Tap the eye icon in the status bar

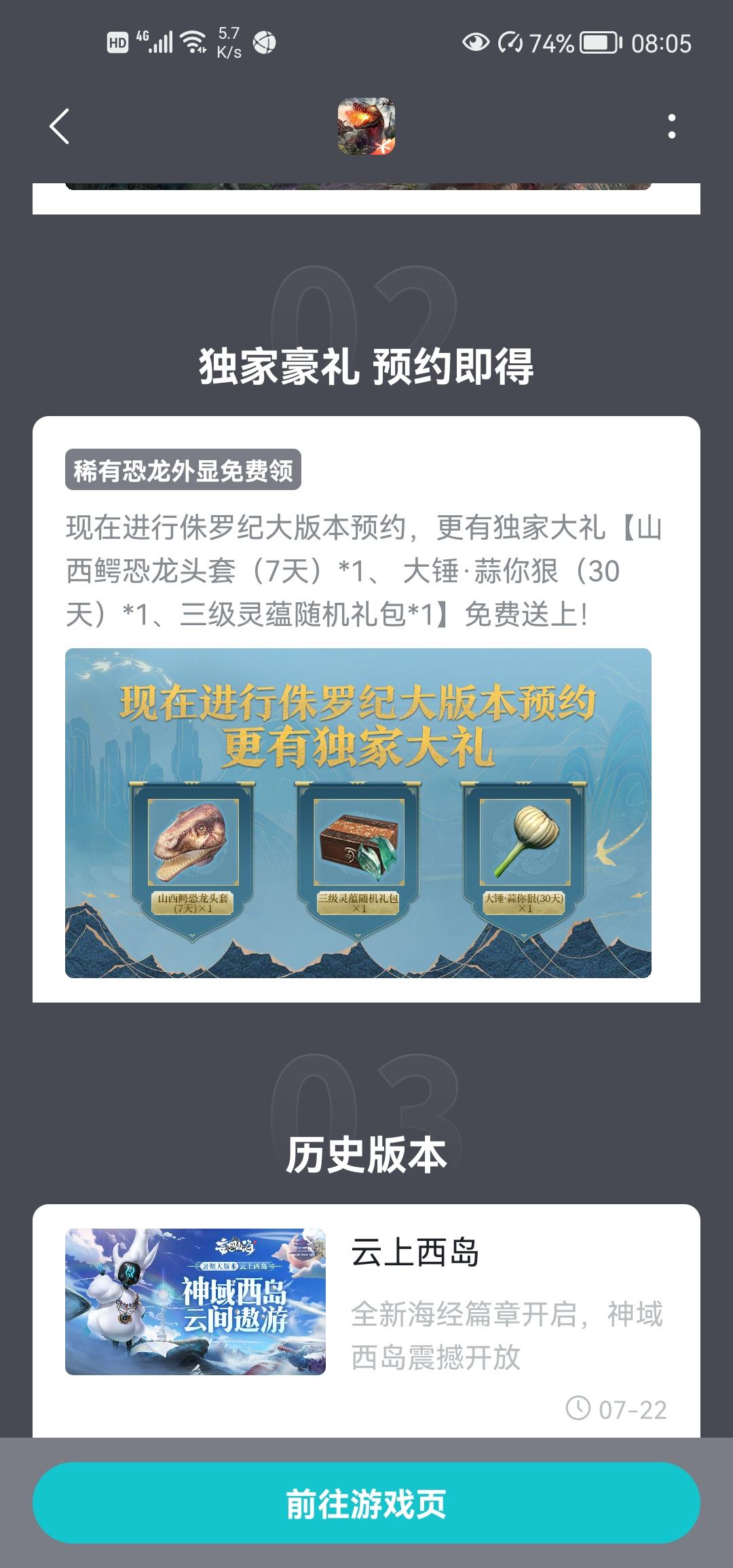475,43
